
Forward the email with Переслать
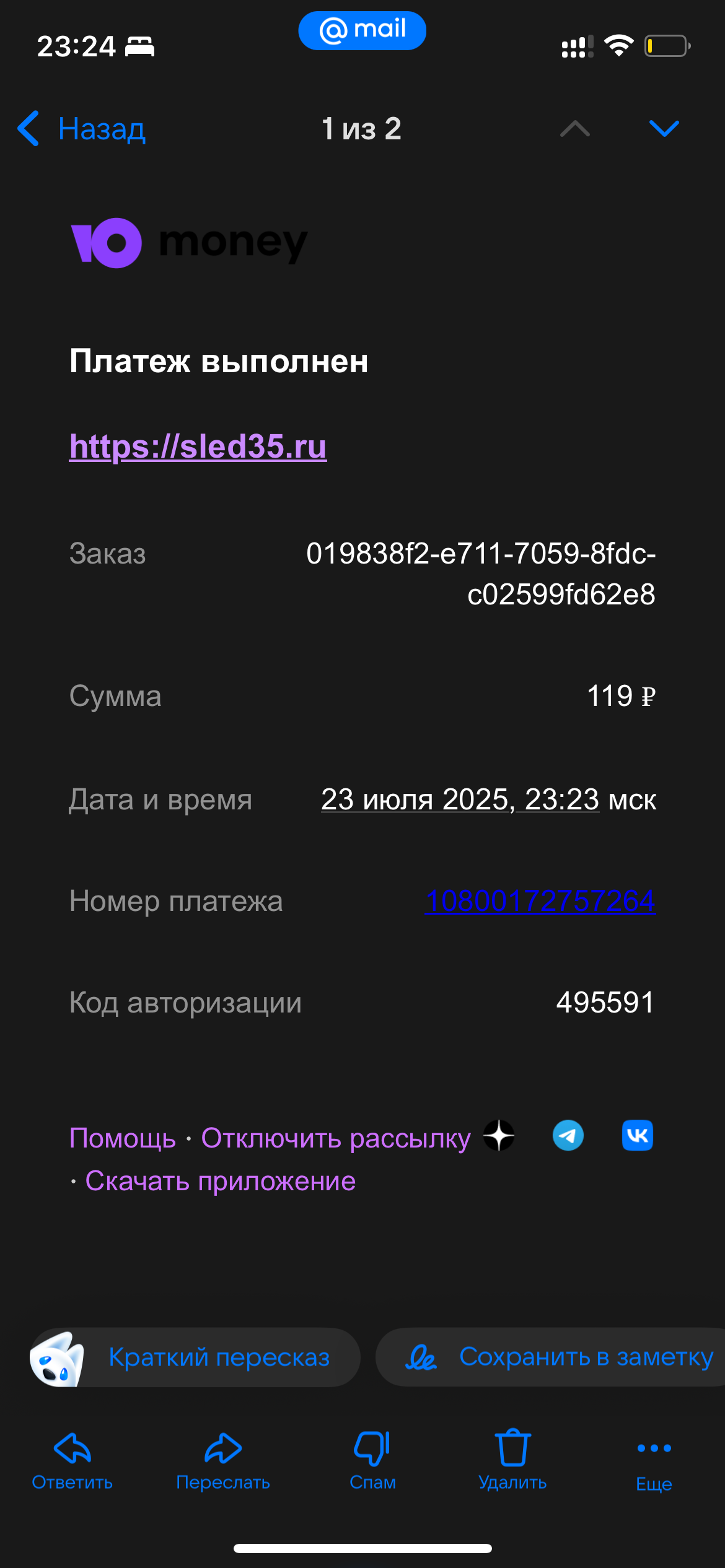[x=223, y=1460]
